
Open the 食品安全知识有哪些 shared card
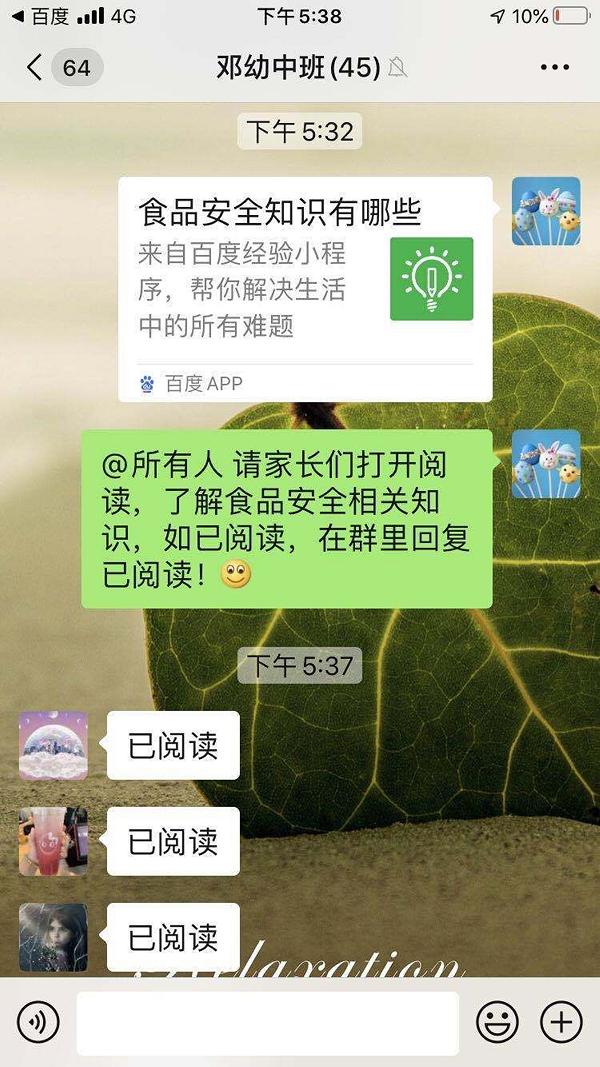[x=305, y=288]
